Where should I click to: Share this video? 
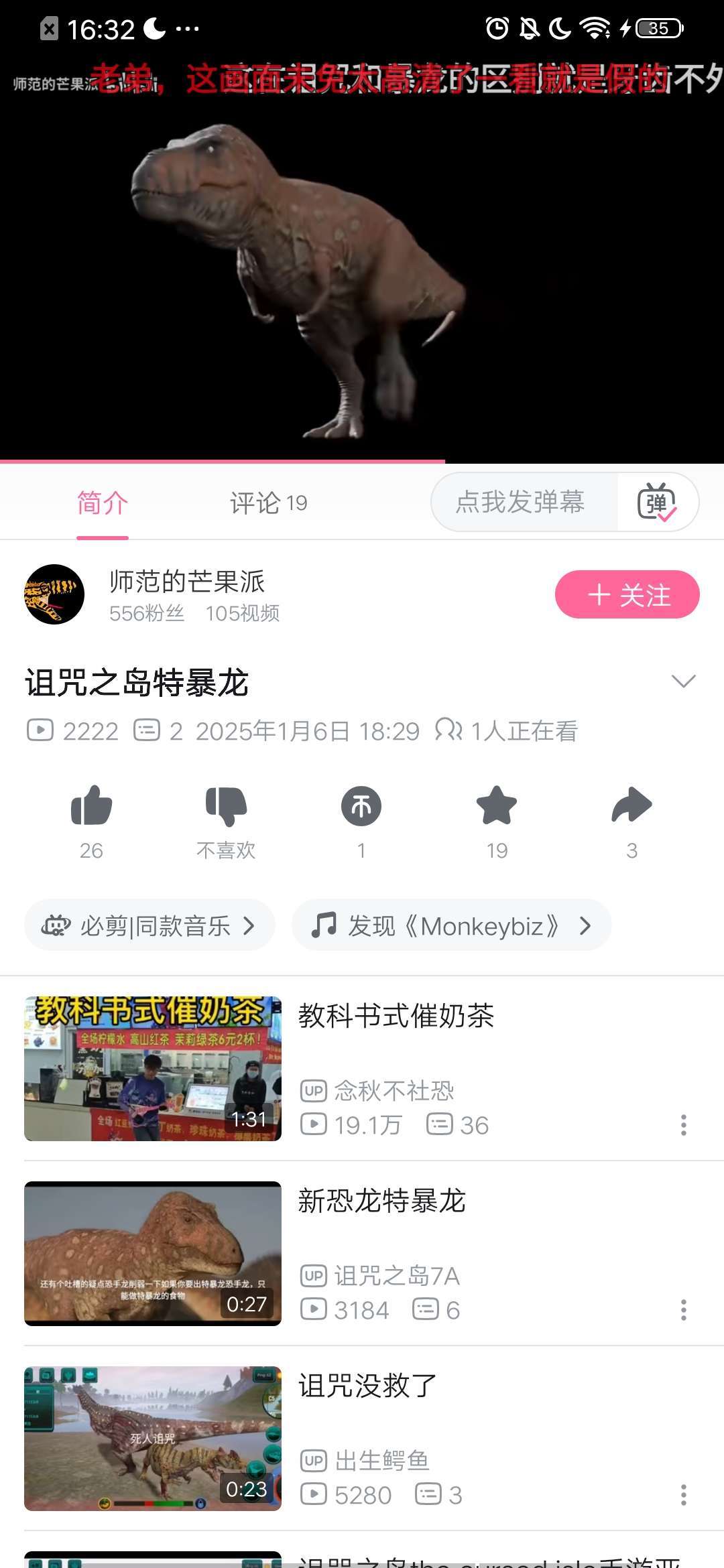click(631, 806)
